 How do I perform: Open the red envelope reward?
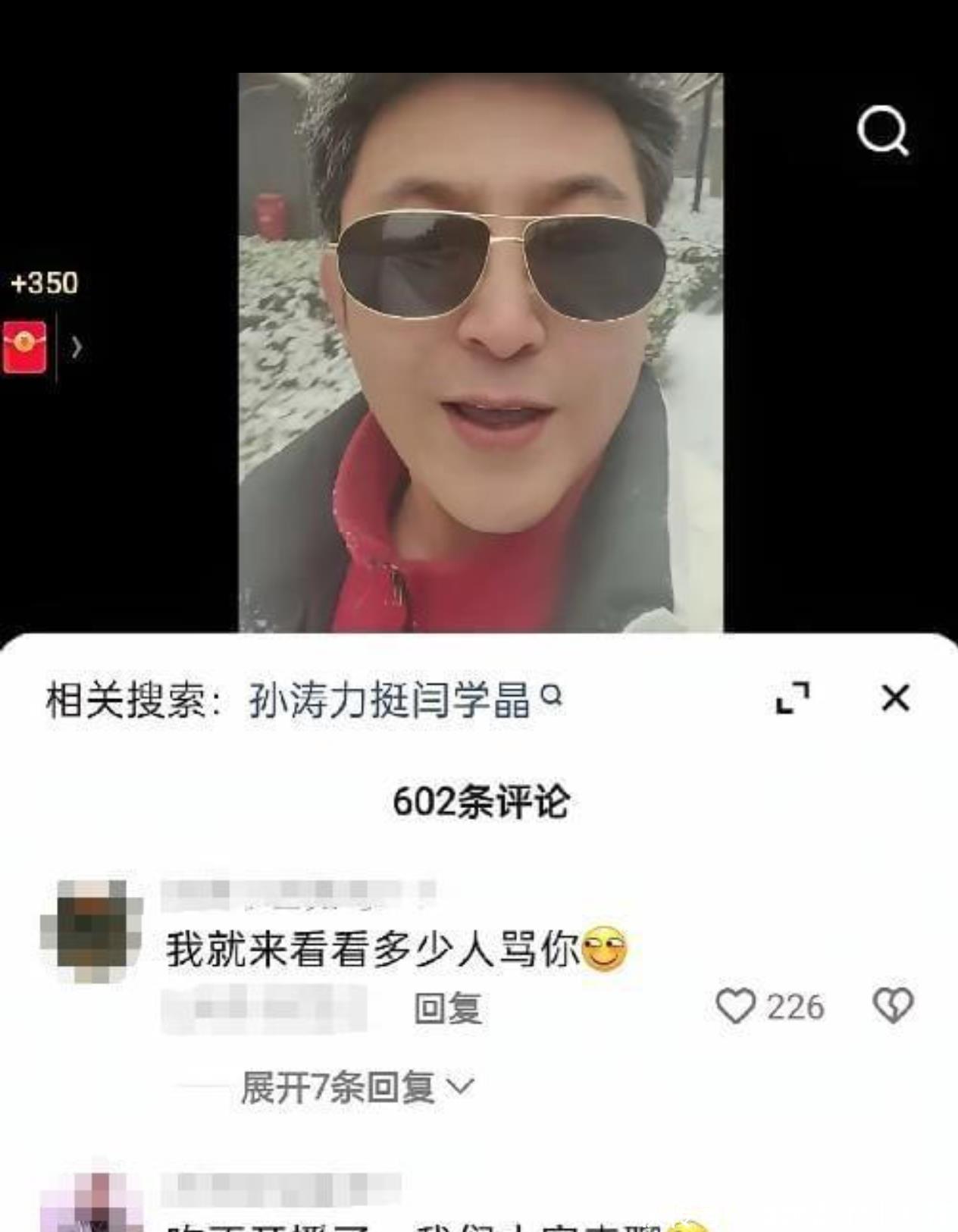(x=25, y=347)
